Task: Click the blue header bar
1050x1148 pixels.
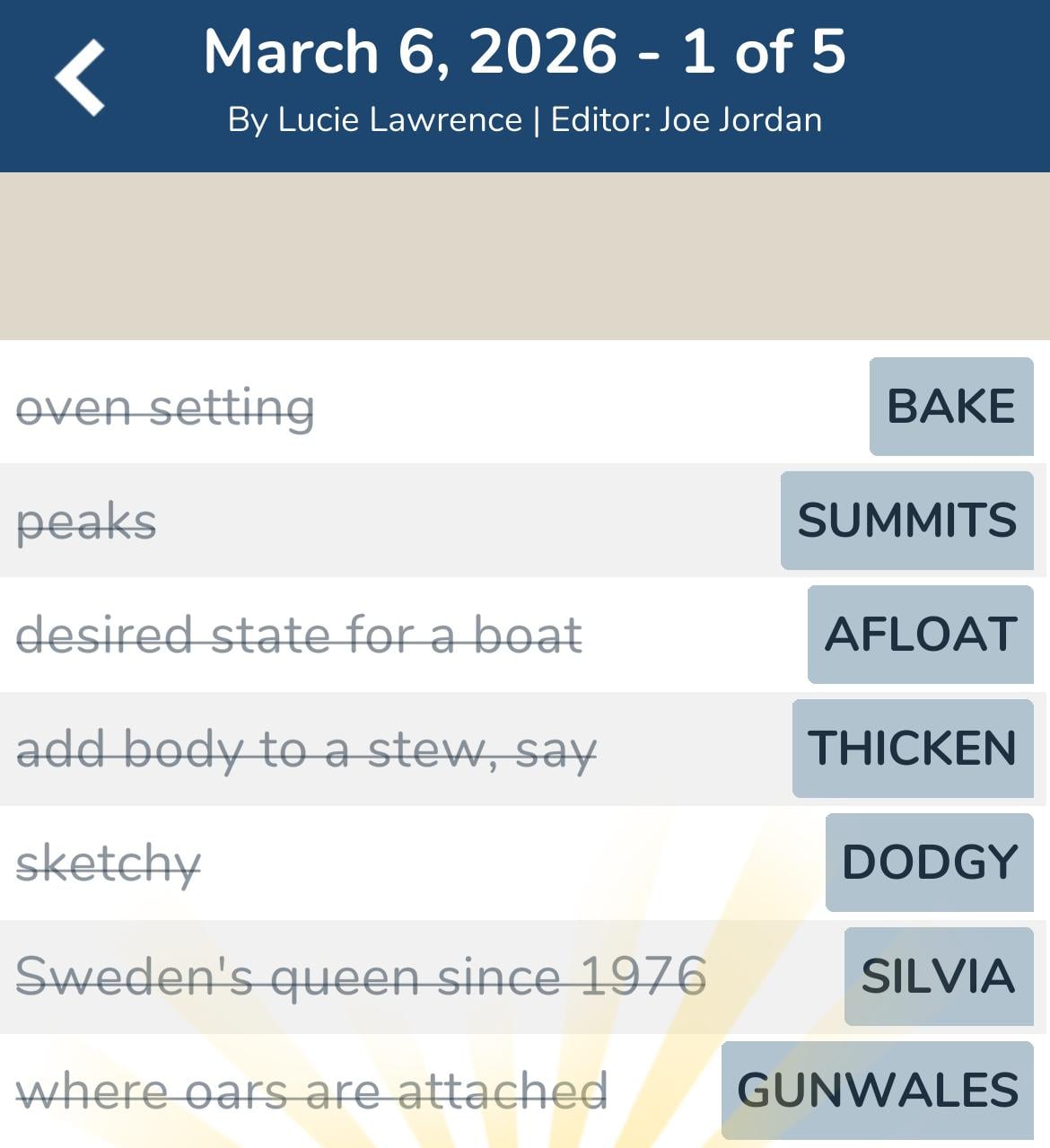Action: 525,85
